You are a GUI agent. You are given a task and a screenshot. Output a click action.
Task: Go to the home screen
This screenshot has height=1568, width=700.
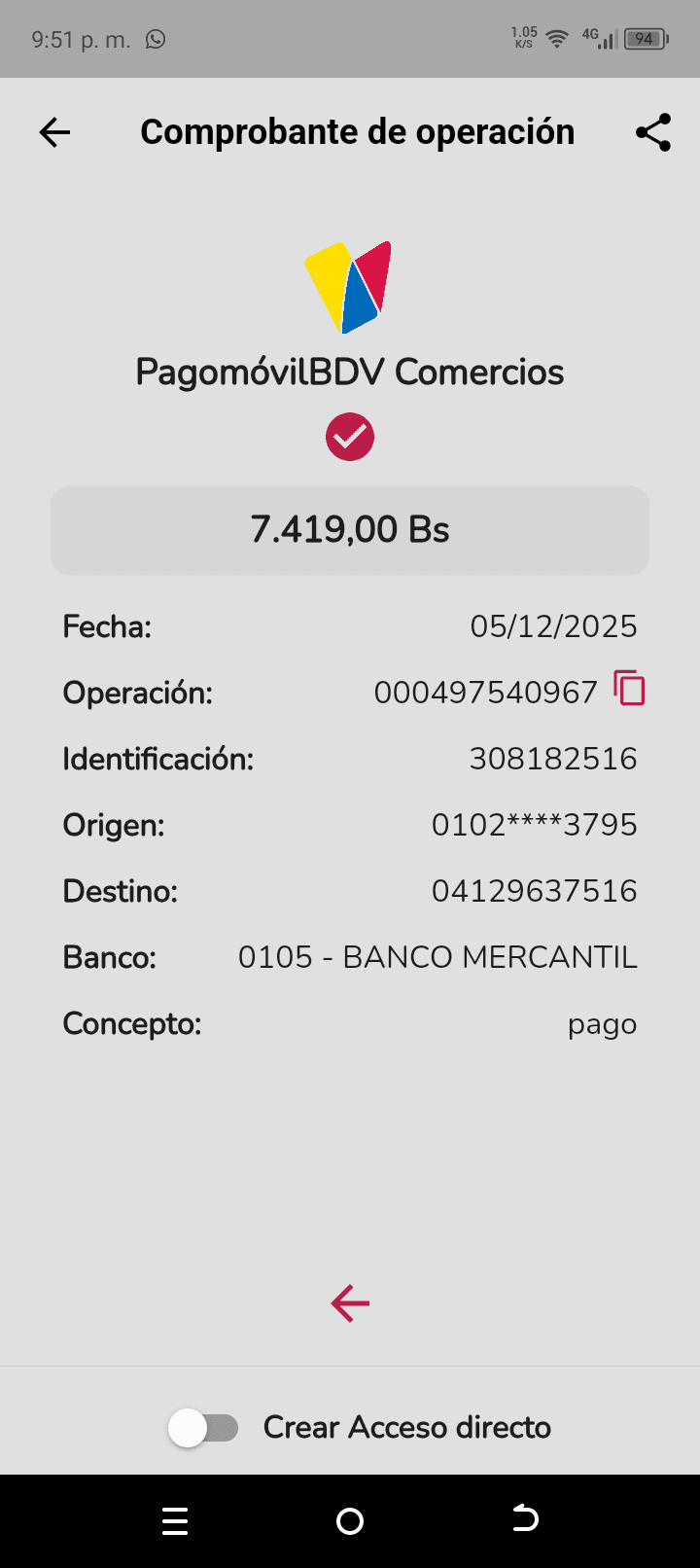click(x=350, y=1520)
